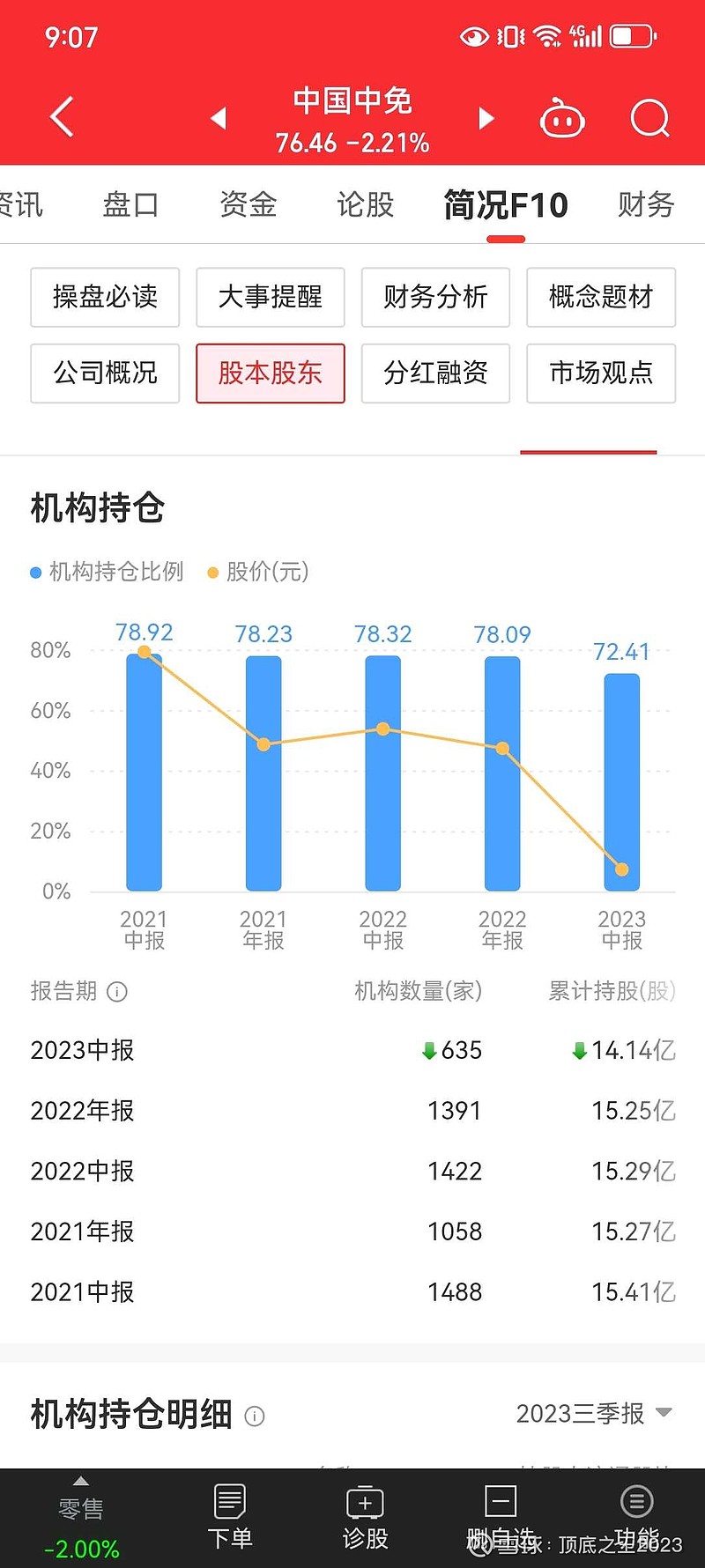Switch to the 资金 tab
The width and height of the screenshot is (705, 1568).
(x=249, y=205)
